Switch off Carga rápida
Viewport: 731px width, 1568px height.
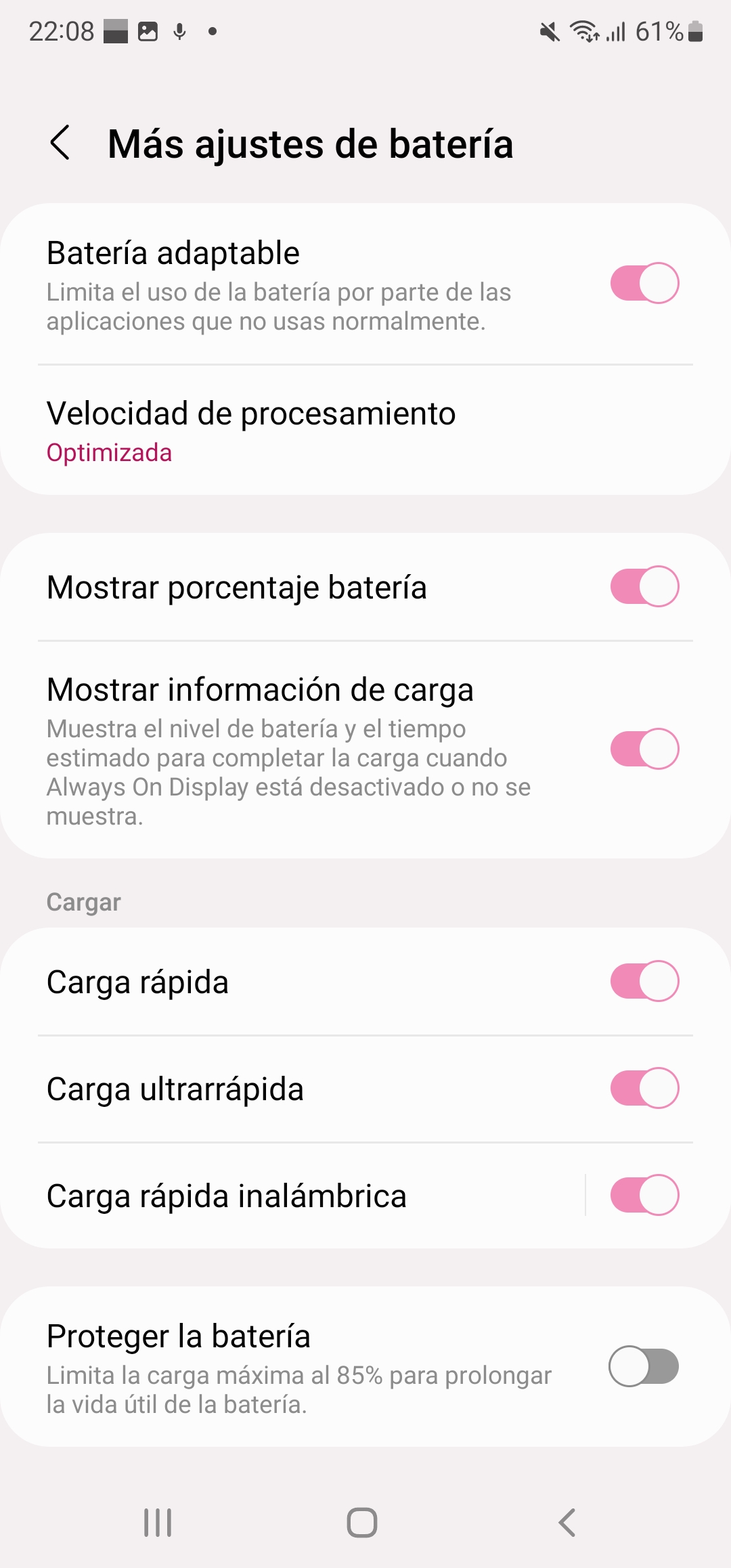point(644,981)
